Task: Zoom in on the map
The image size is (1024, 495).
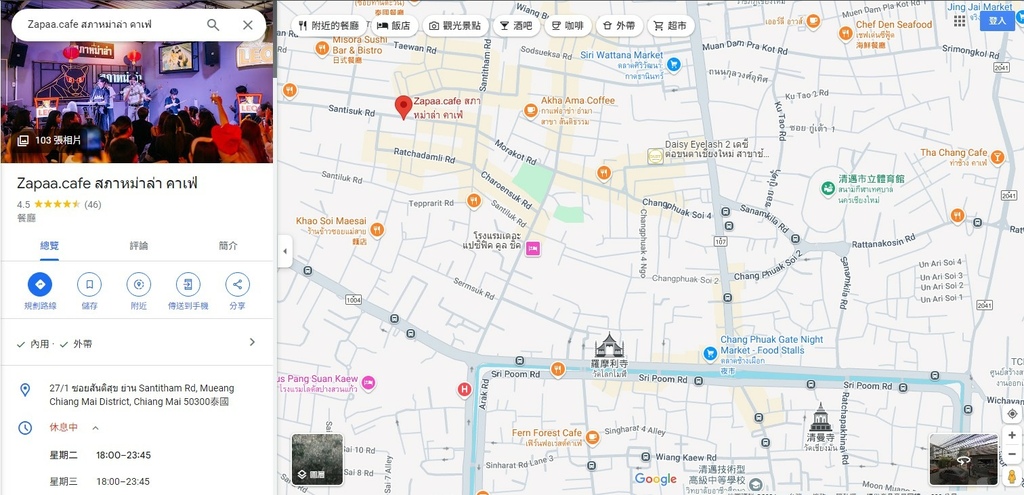Action: coord(1012,435)
